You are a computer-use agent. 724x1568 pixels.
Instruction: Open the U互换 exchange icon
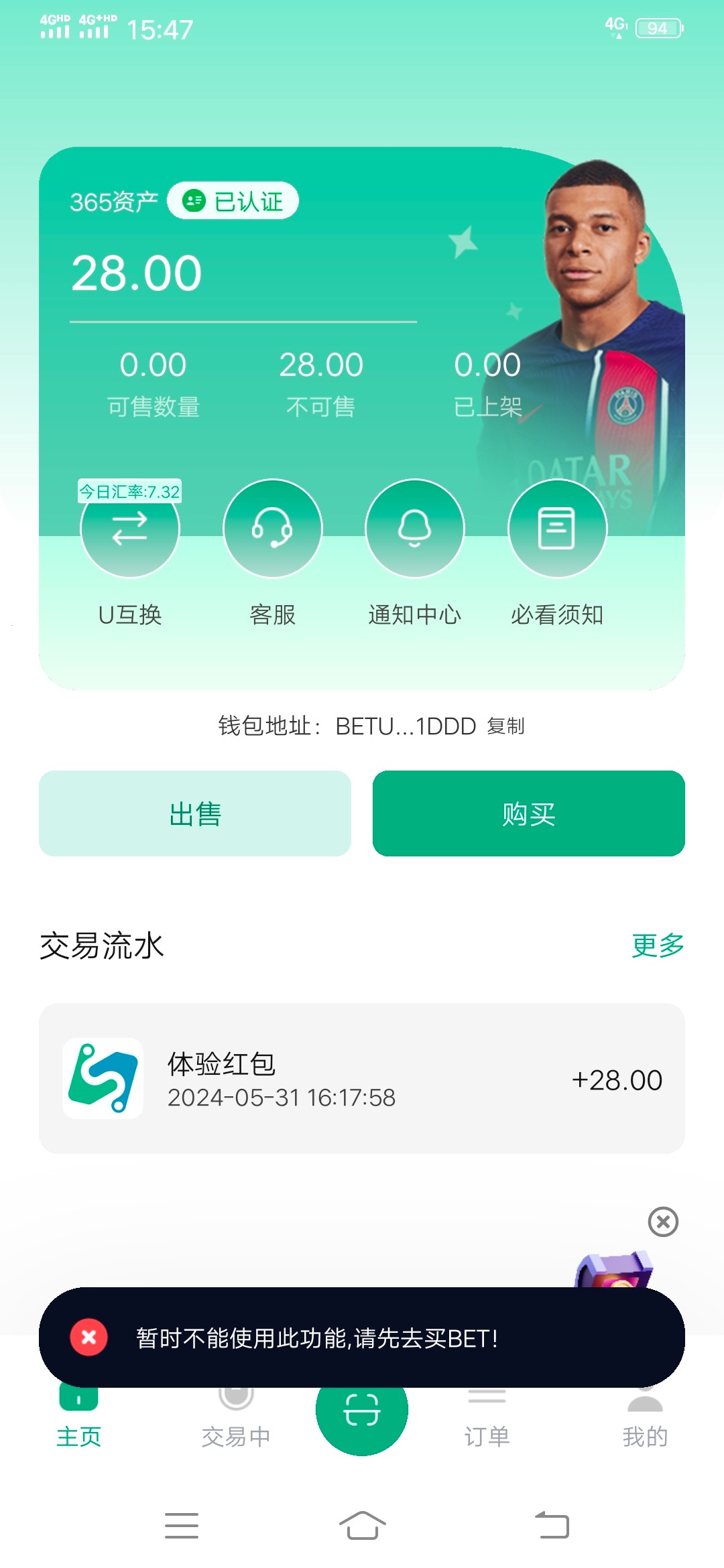click(x=130, y=529)
